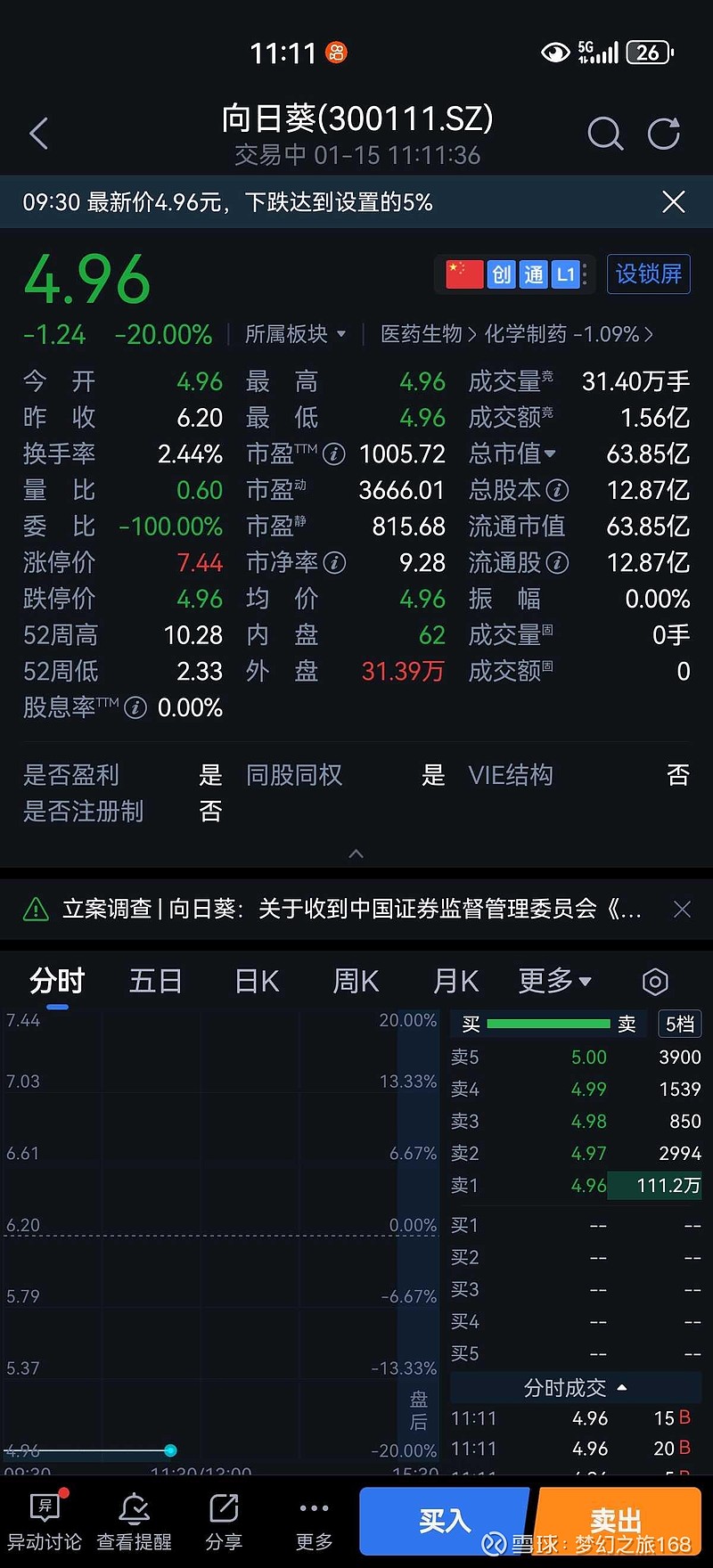This screenshot has width=713, height=1568.
Task: Open the 查看提醒 bell icon
Action: point(134,1507)
